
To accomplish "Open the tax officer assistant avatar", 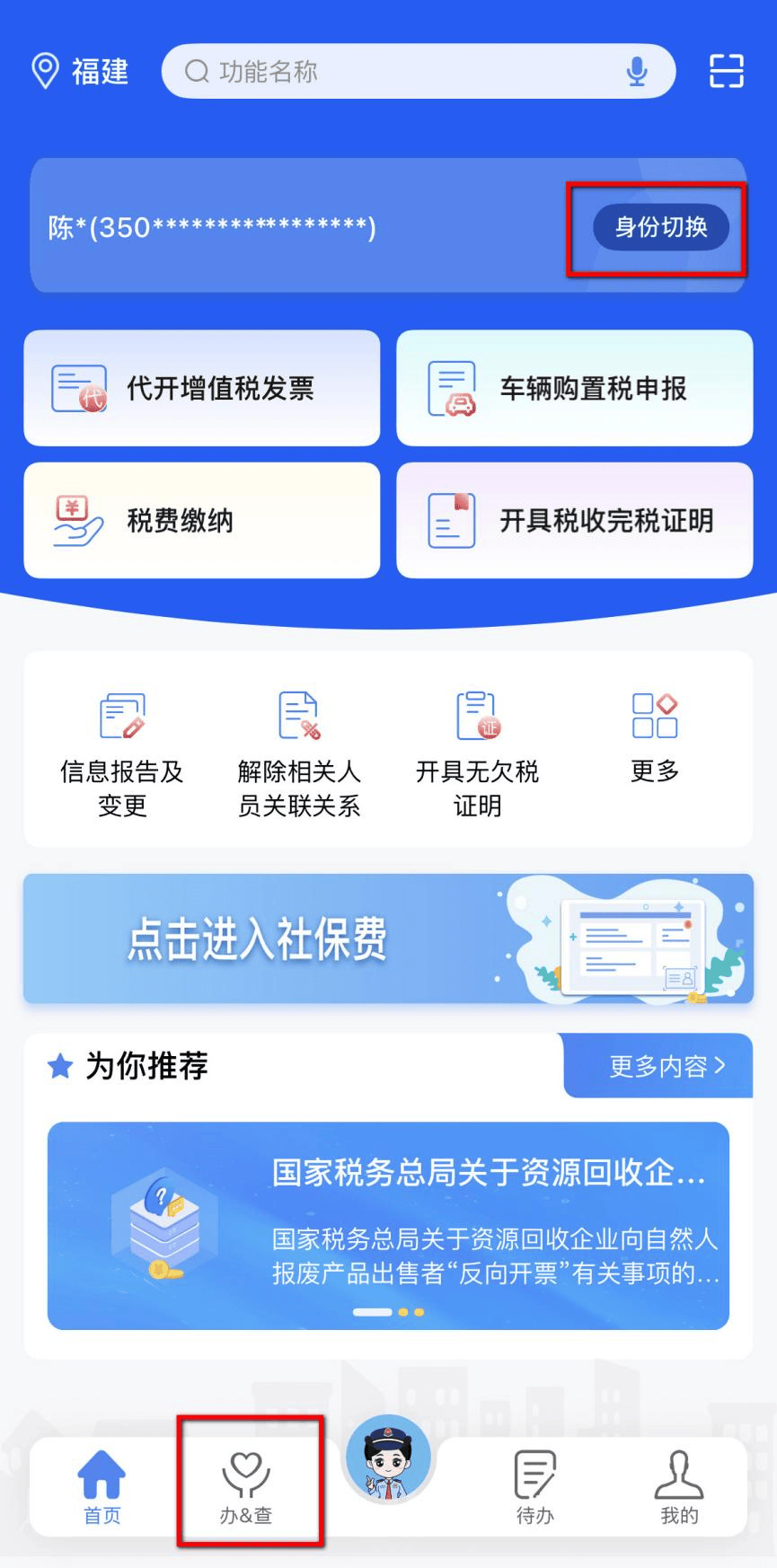I will point(388,1459).
